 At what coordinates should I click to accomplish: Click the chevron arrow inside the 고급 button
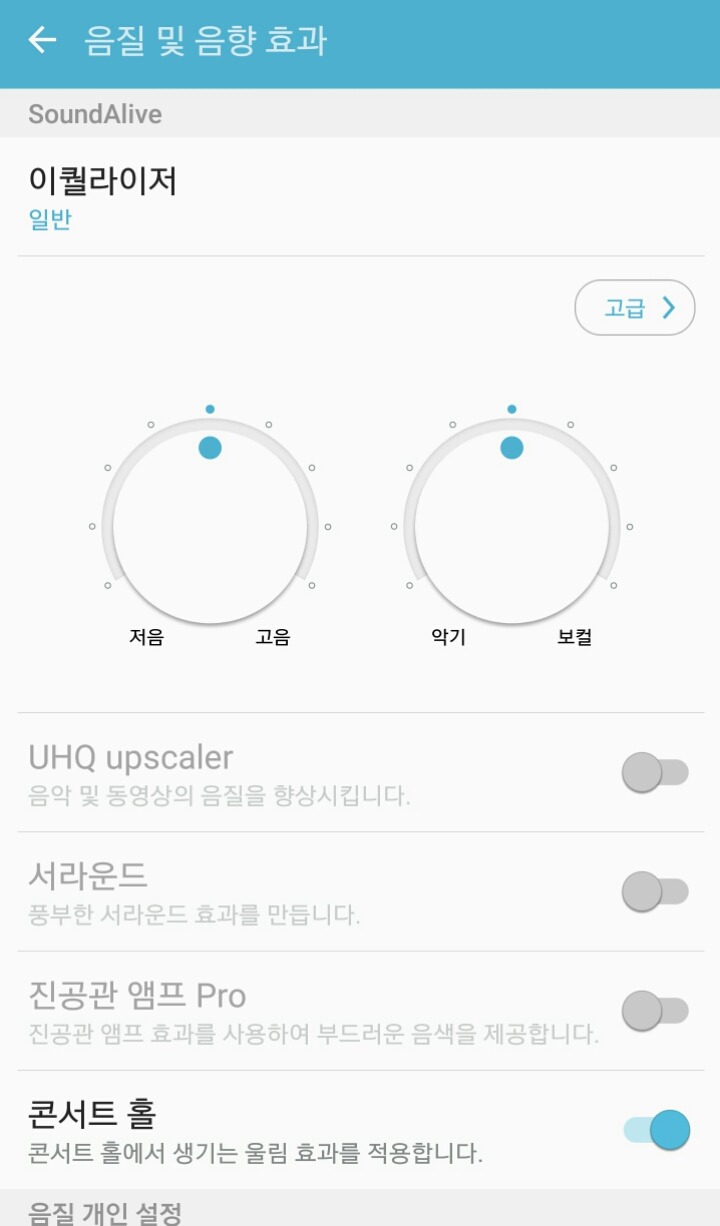pyautogui.click(x=668, y=307)
